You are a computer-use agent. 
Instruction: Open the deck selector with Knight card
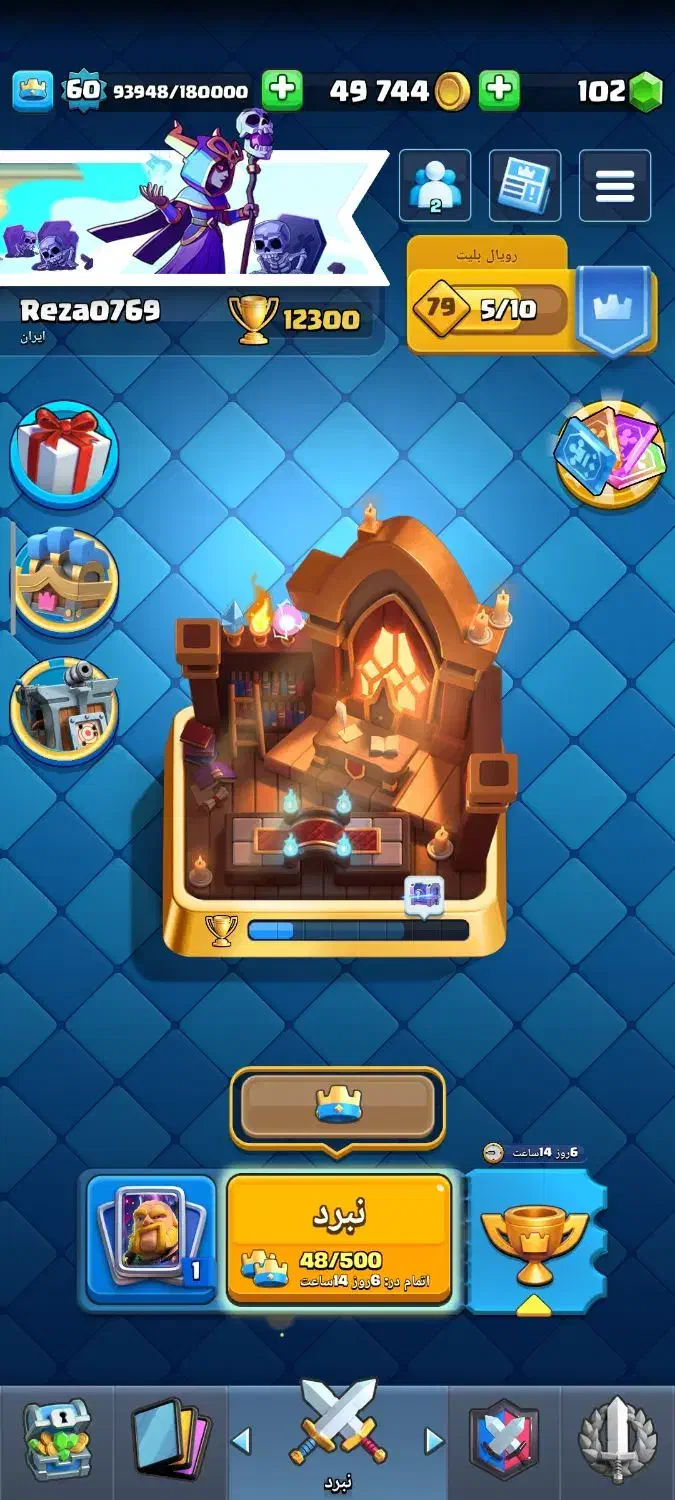[x=151, y=1238]
